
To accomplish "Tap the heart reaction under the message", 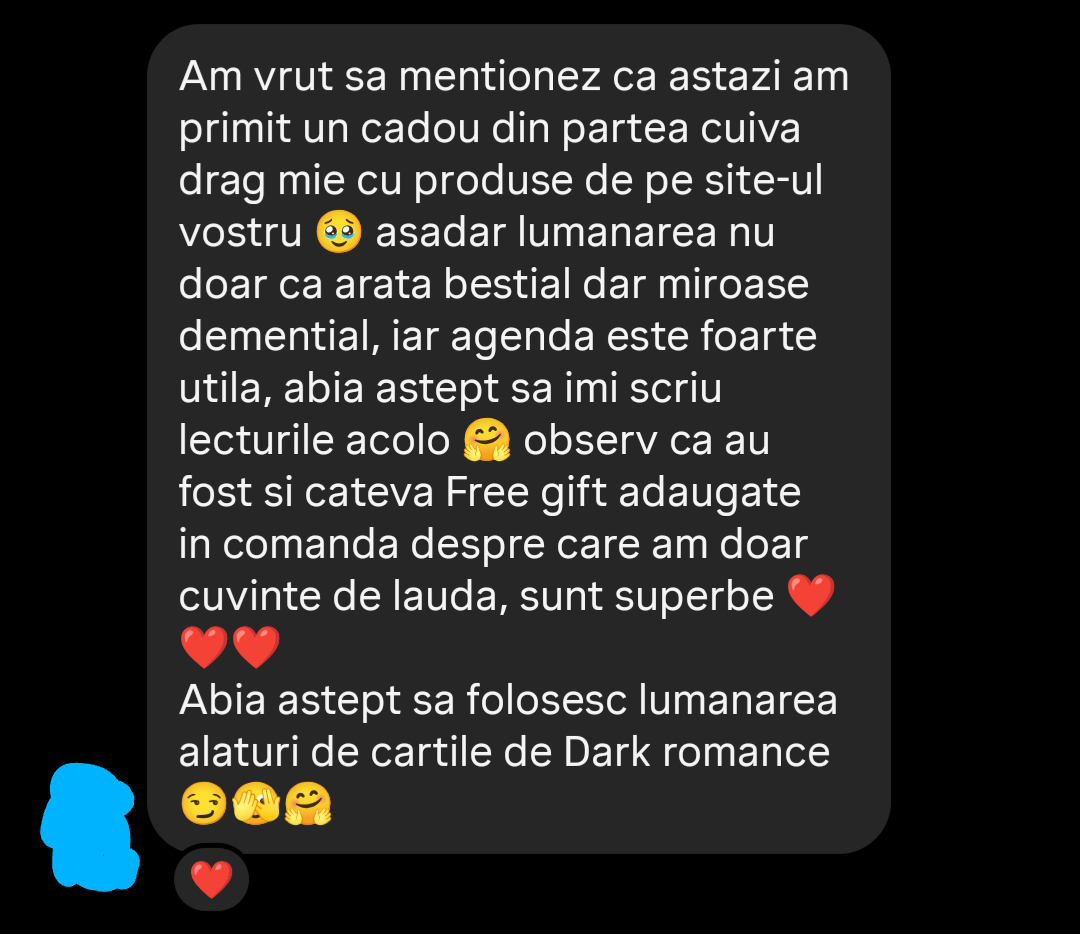I will tap(211, 880).
